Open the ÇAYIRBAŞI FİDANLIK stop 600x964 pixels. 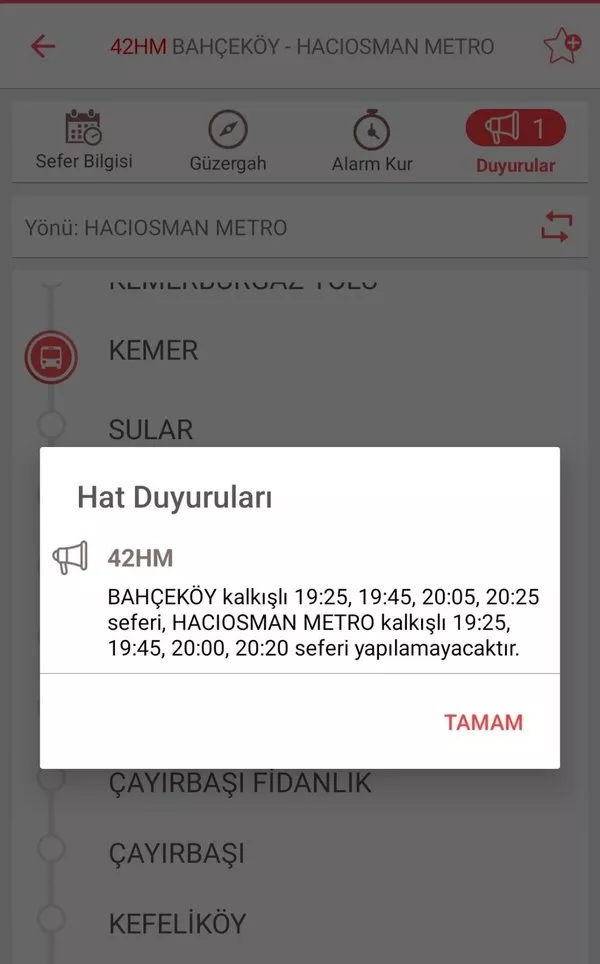(x=240, y=782)
